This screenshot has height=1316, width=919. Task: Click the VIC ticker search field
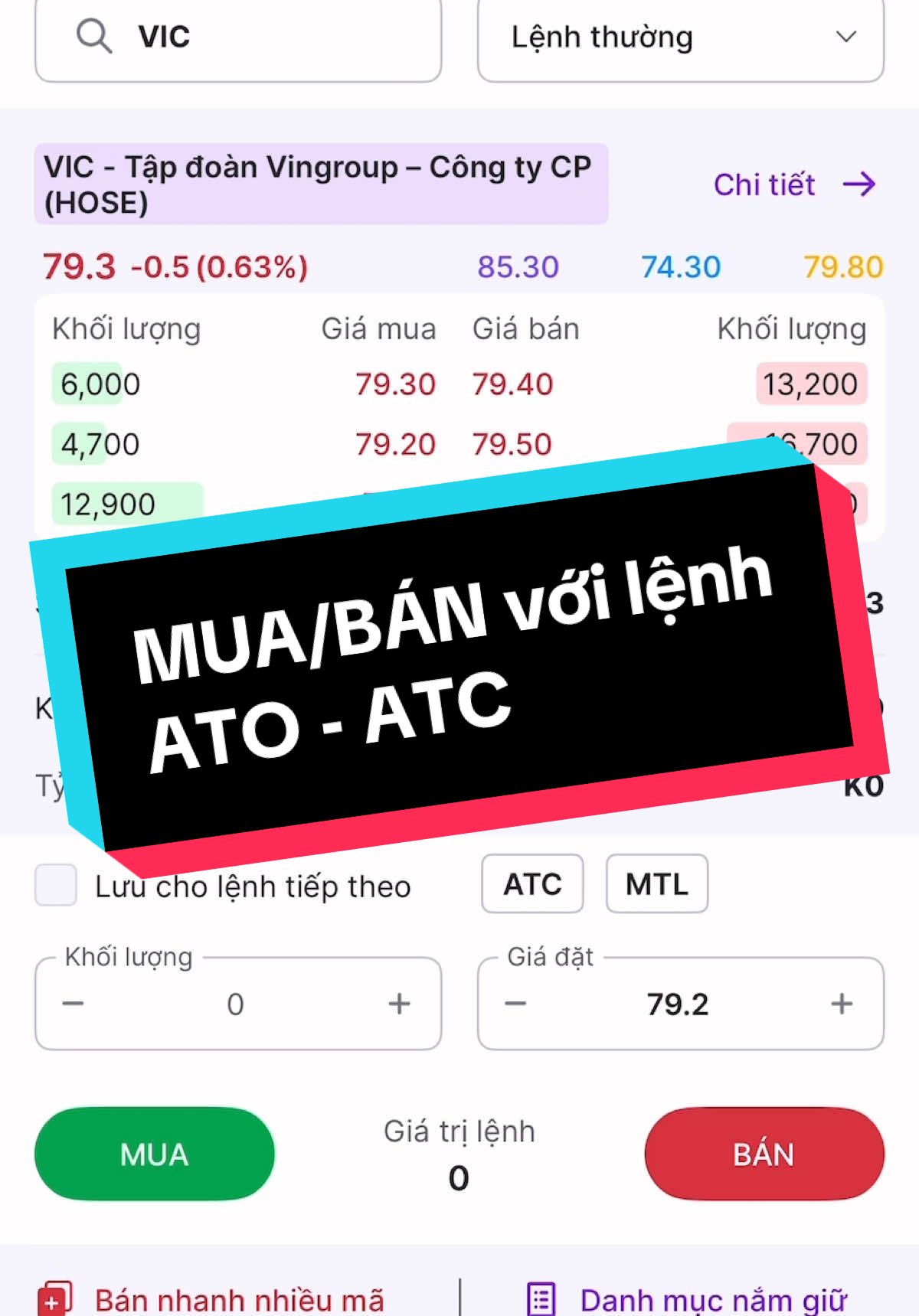[237, 36]
